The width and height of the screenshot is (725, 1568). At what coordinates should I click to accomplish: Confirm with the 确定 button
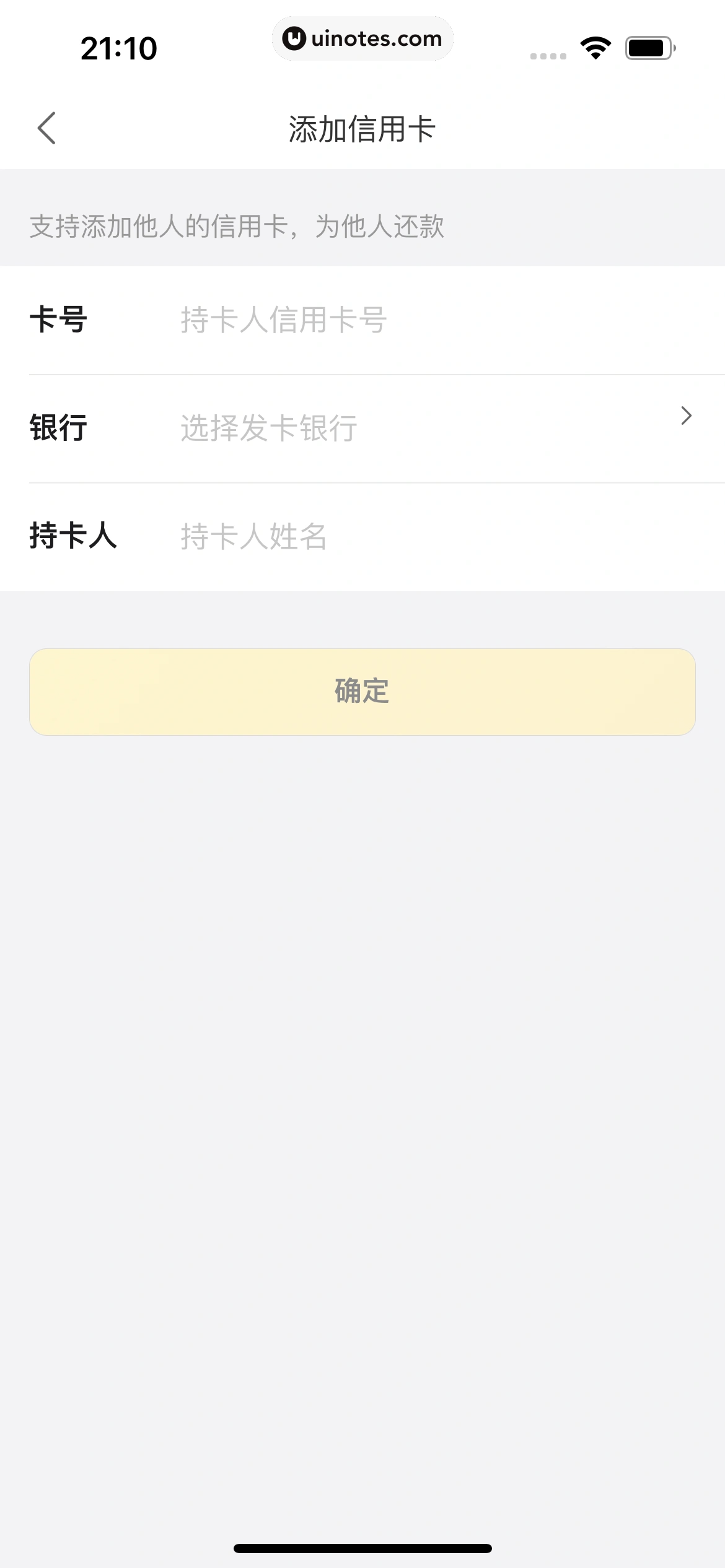(362, 692)
